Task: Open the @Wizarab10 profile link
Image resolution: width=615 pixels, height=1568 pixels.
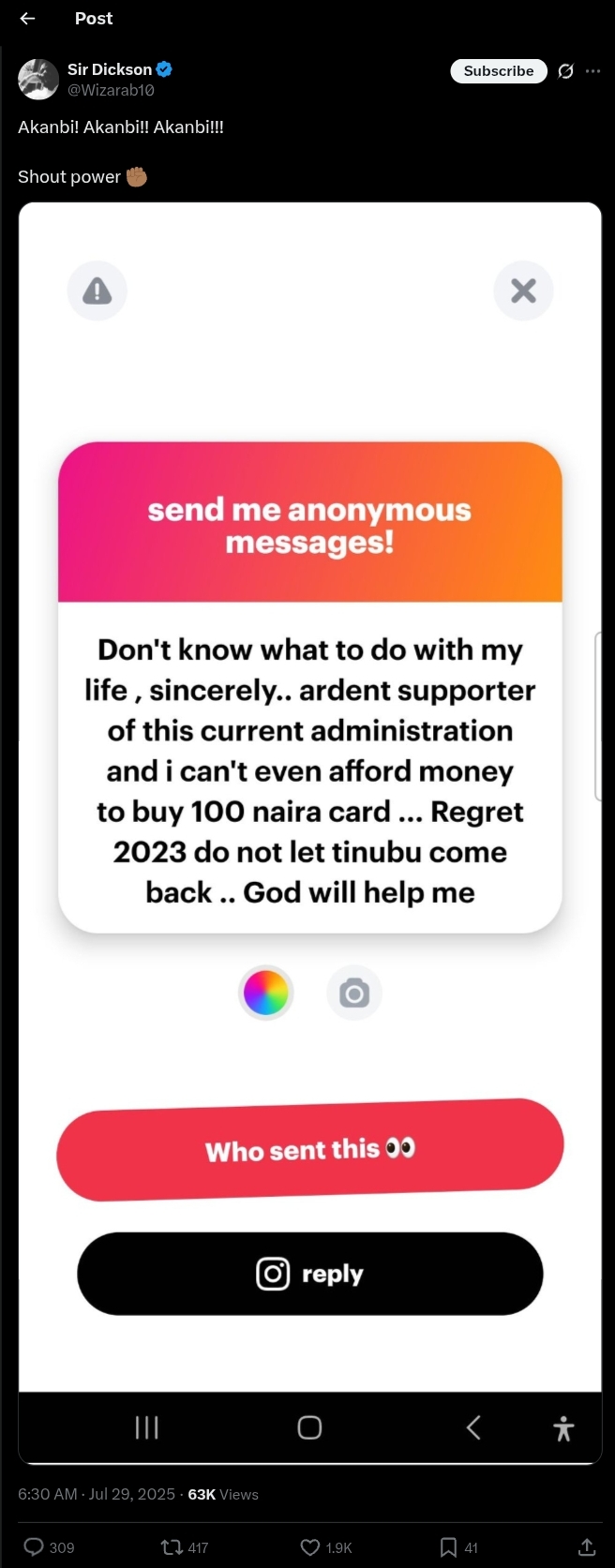Action: pyautogui.click(x=111, y=91)
